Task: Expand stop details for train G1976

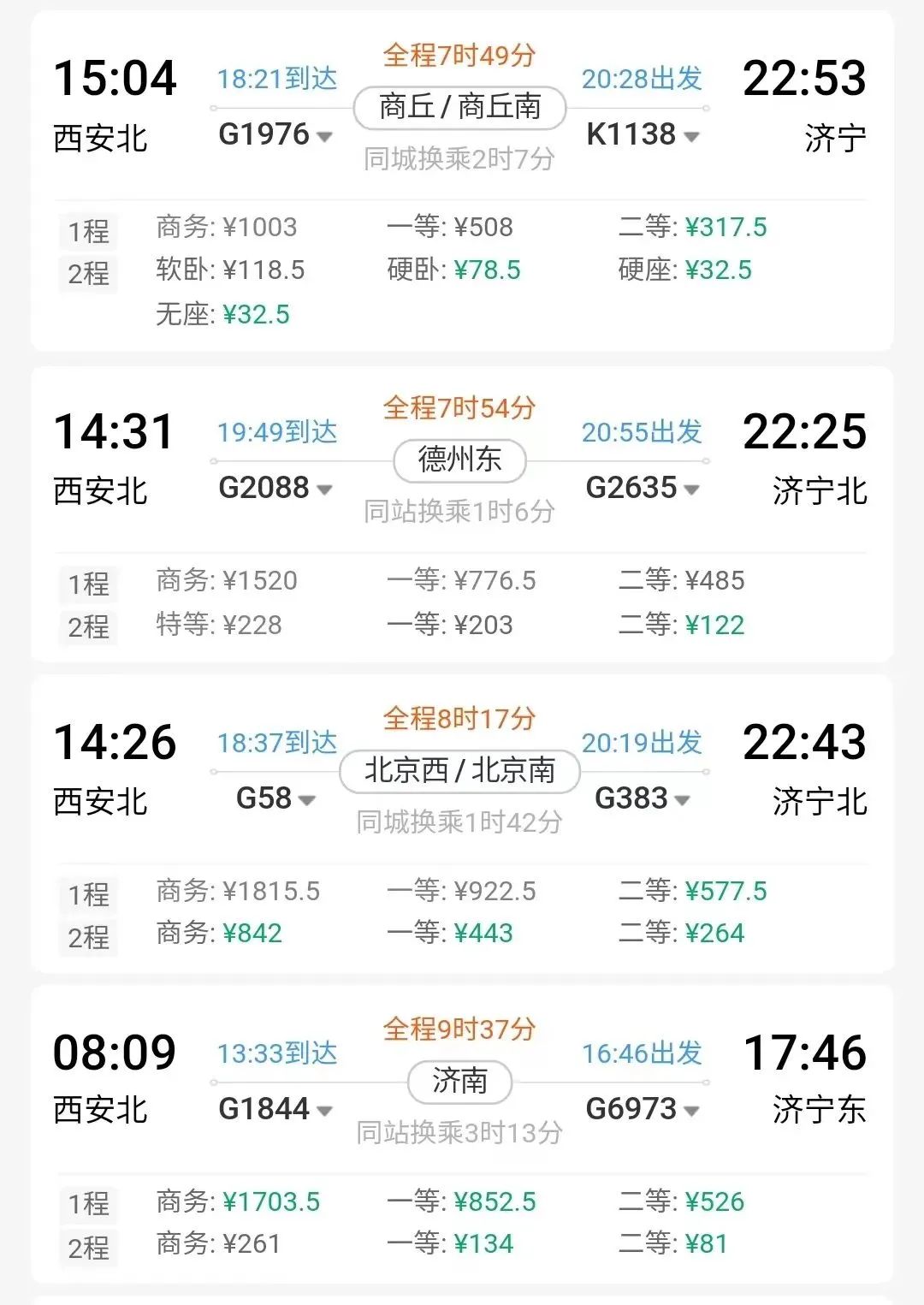Action: (x=275, y=135)
